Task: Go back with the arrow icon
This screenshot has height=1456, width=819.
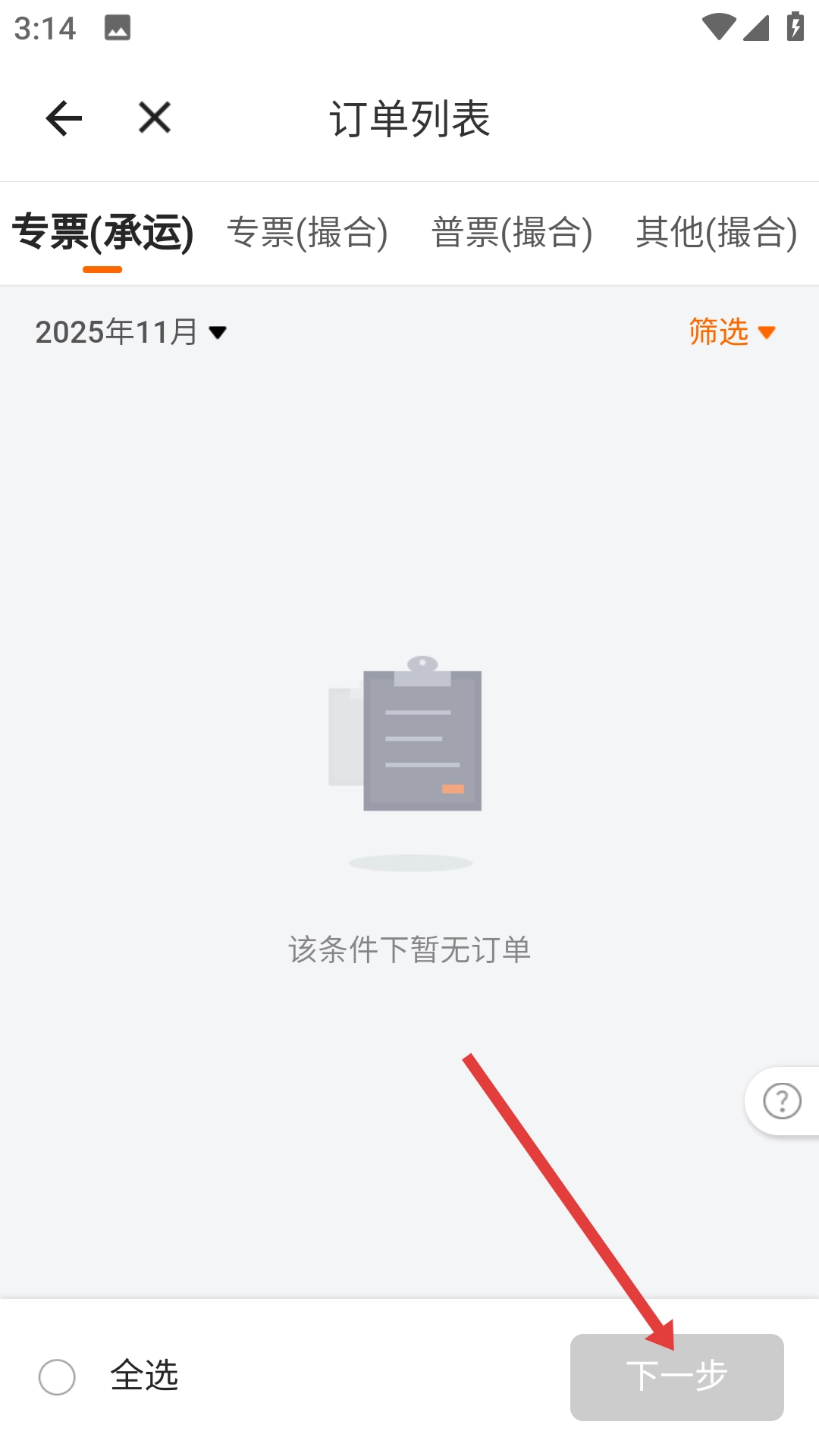Action: click(64, 118)
